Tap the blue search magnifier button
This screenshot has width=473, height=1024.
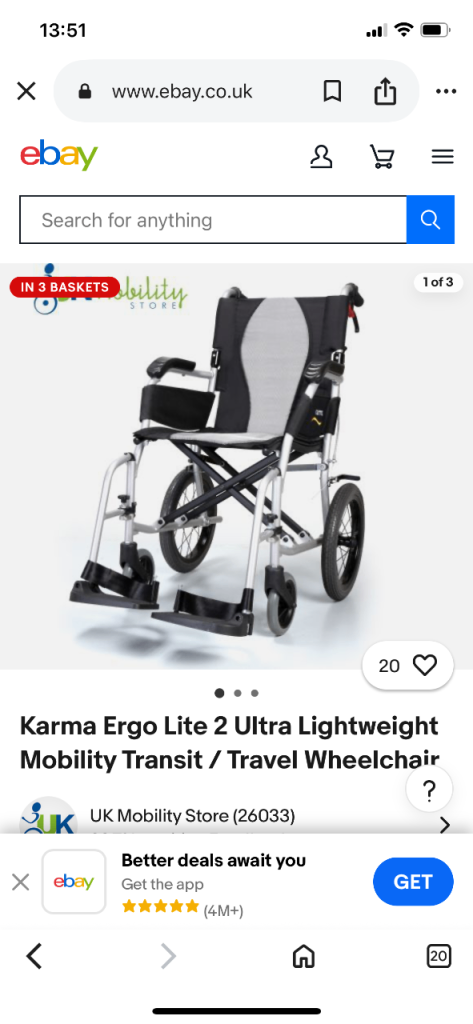[x=431, y=220]
